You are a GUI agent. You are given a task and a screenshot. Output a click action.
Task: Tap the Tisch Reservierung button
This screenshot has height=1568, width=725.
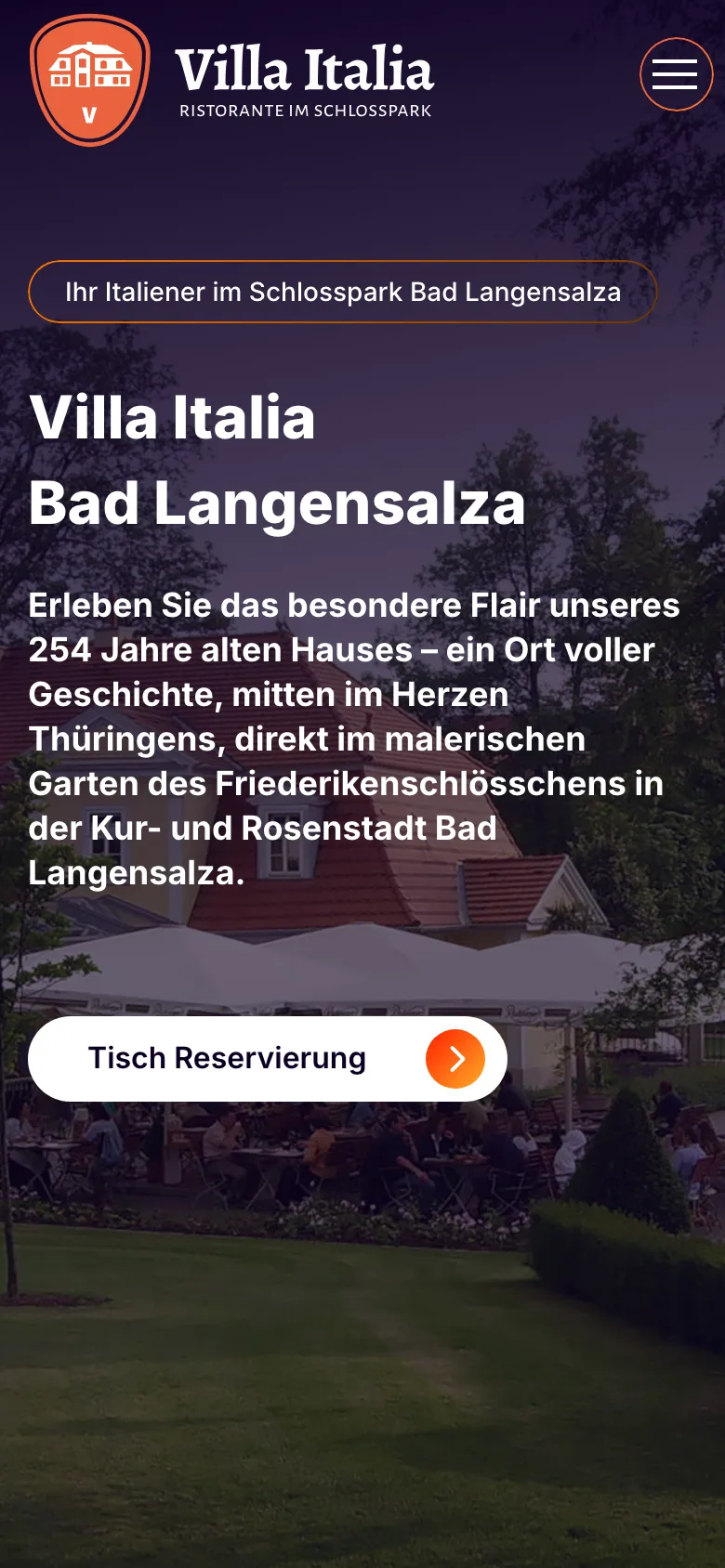click(268, 1059)
